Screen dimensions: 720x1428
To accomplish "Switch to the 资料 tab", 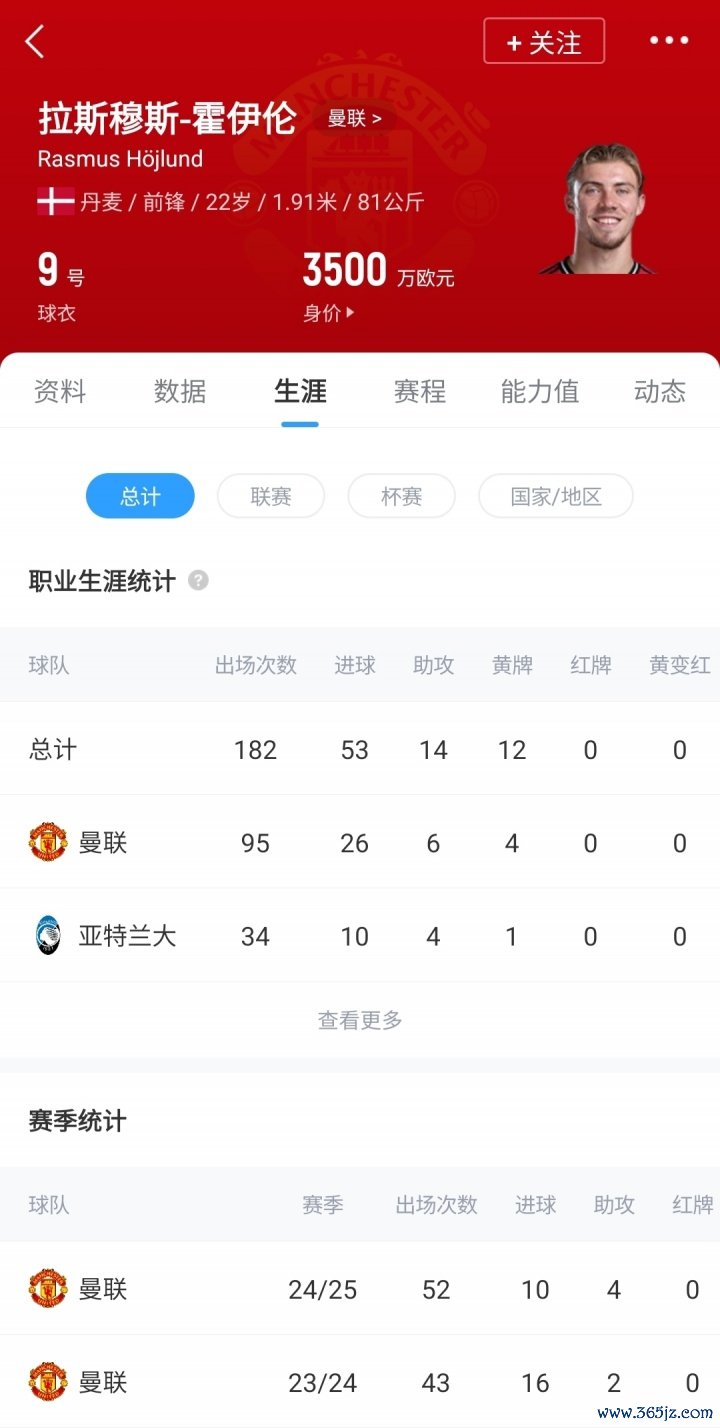I will coord(60,391).
